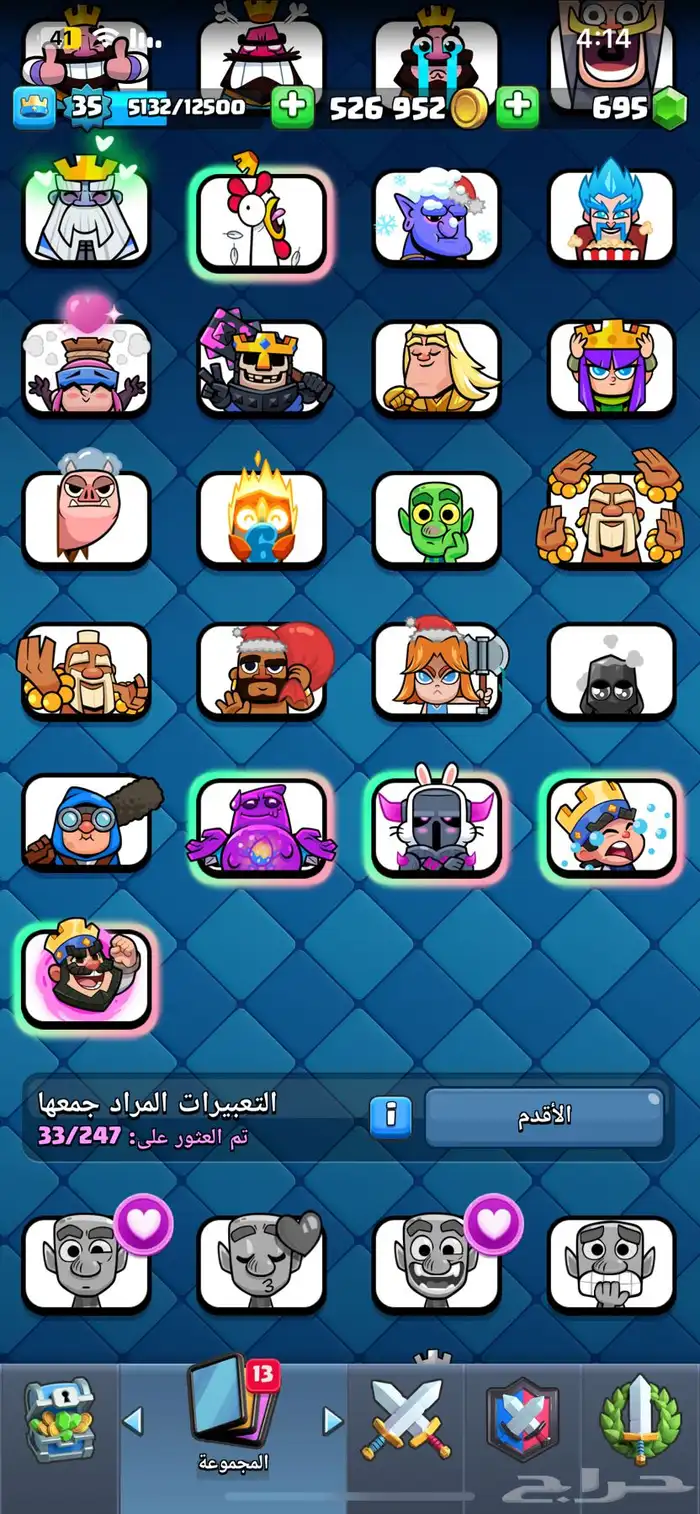Tap the left arrow beside المجموعة
This screenshot has width=700, height=1514.
click(133, 1420)
